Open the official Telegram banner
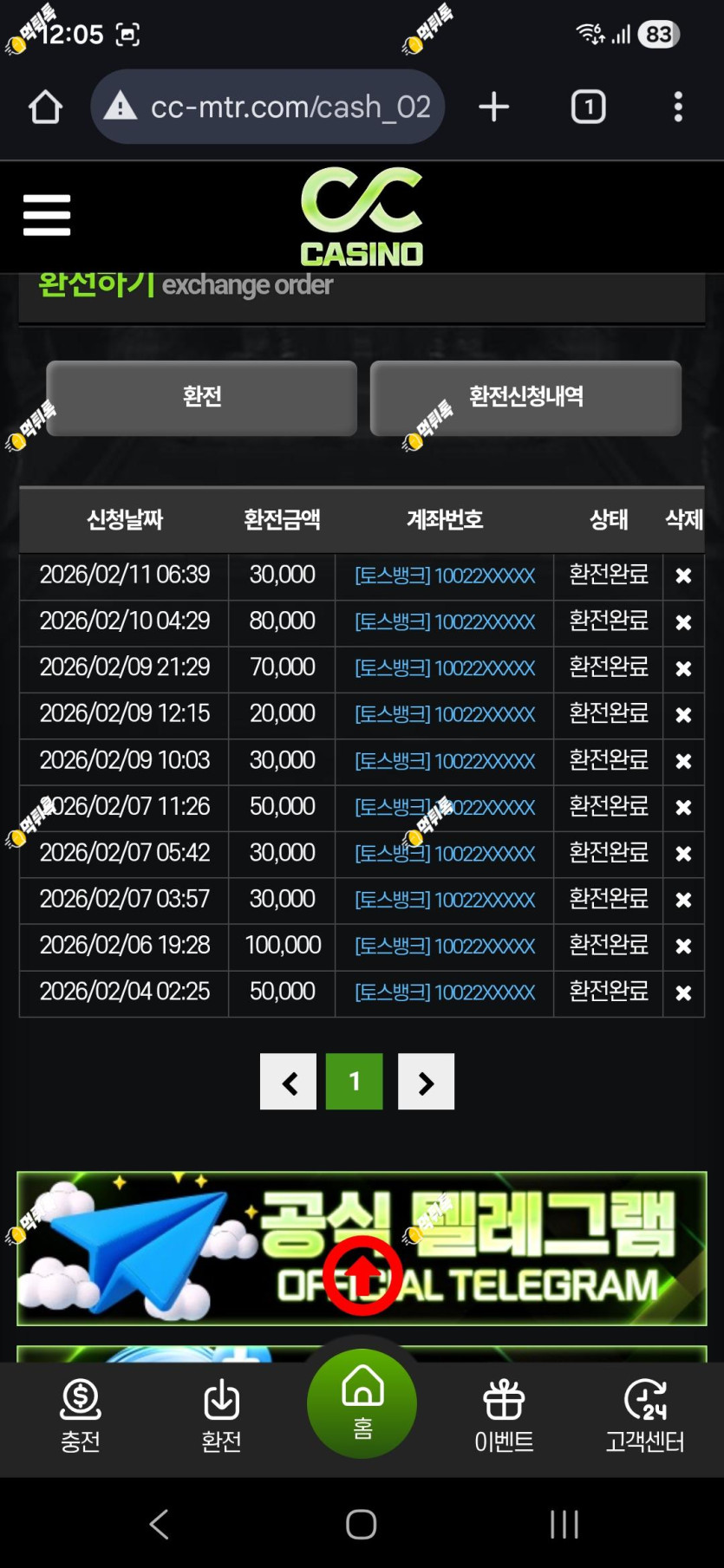The image size is (724, 1568). (x=362, y=1248)
